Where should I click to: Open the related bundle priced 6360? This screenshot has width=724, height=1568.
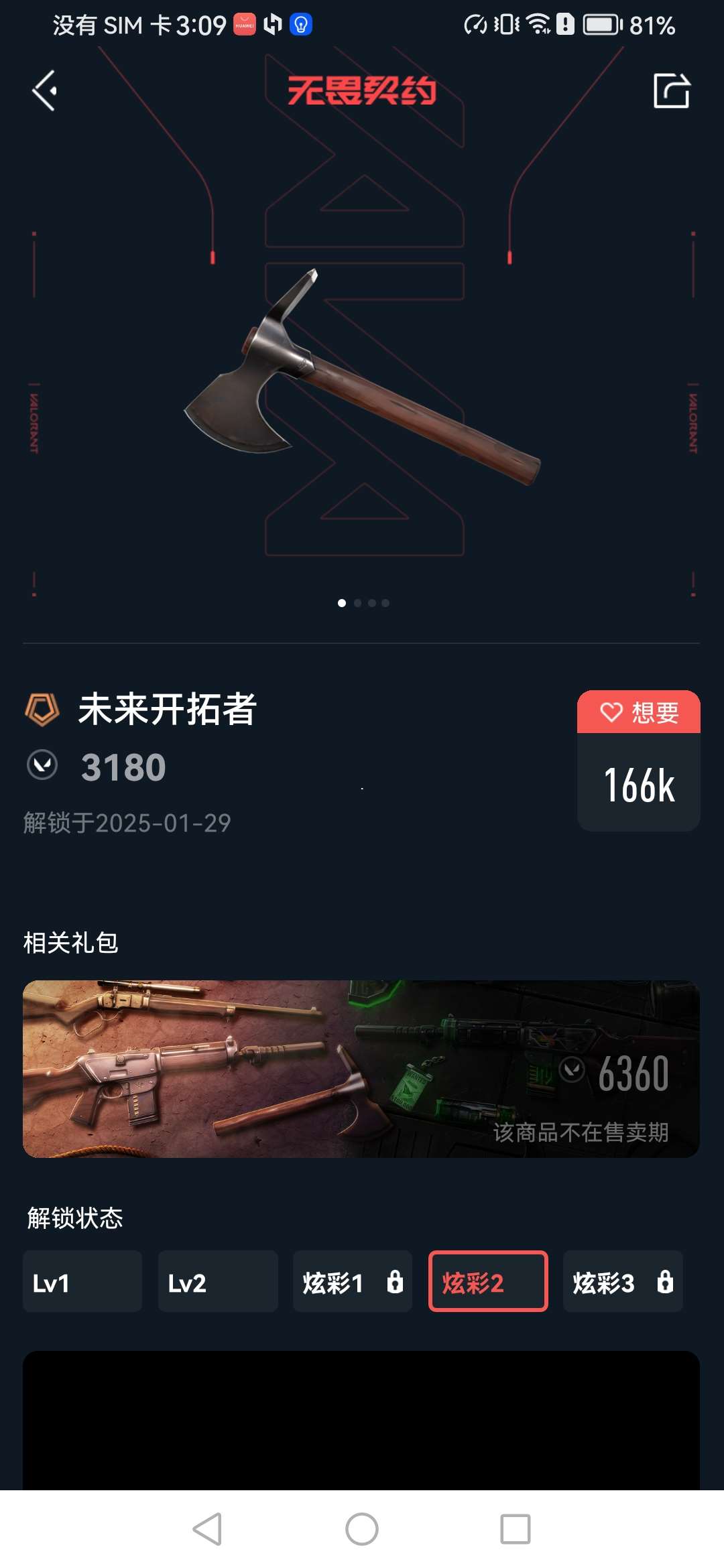[361, 1069]
